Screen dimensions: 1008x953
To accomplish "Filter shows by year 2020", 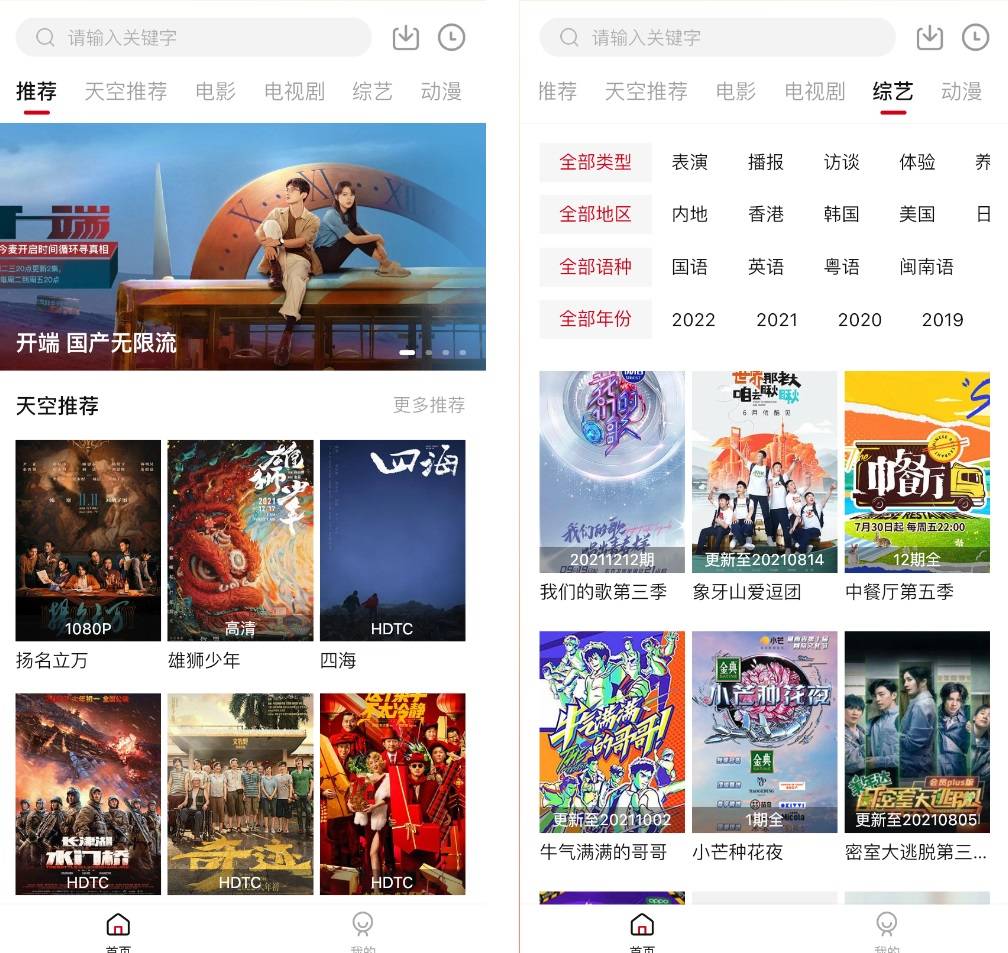I will click(x=859, y=320).
